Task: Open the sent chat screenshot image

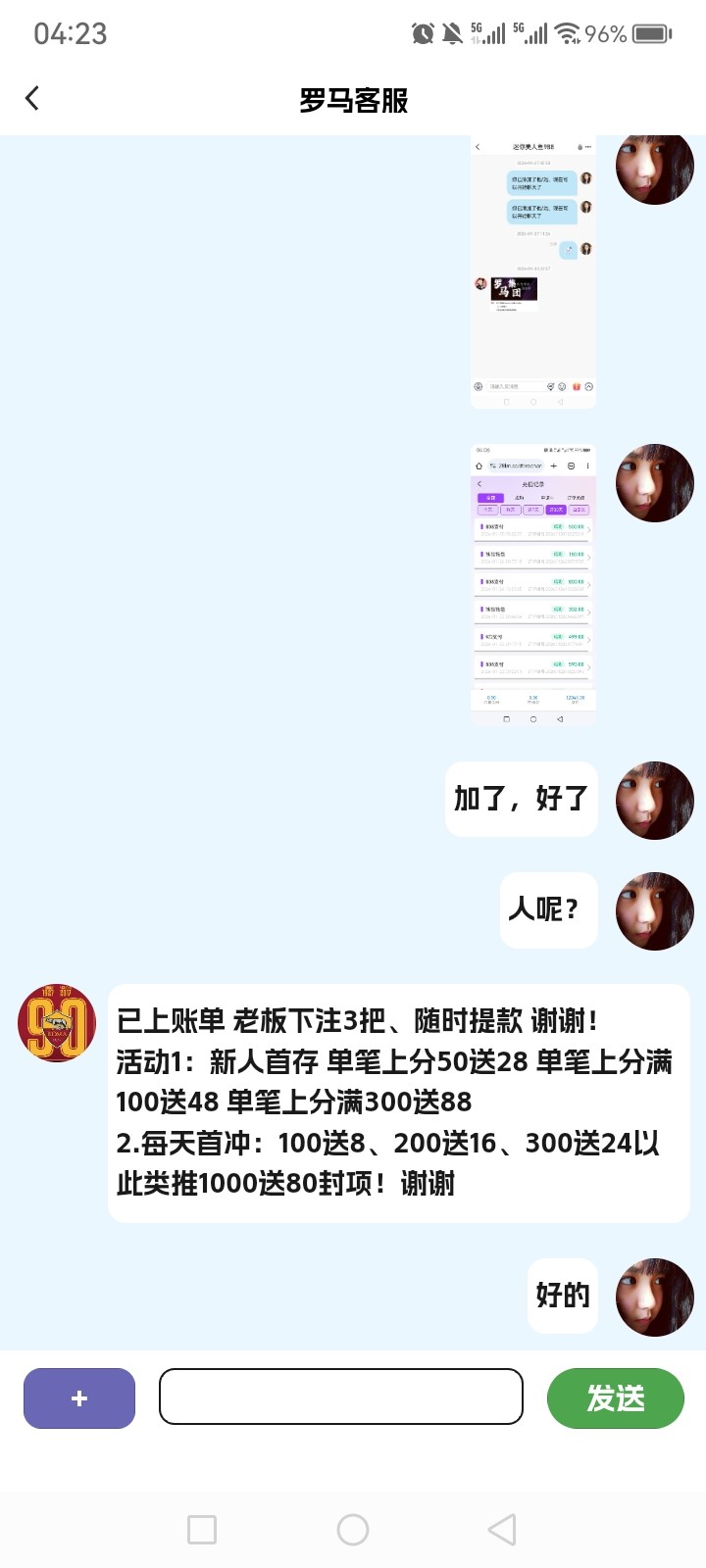Action: pyautogui.click(x=533, y=271)
